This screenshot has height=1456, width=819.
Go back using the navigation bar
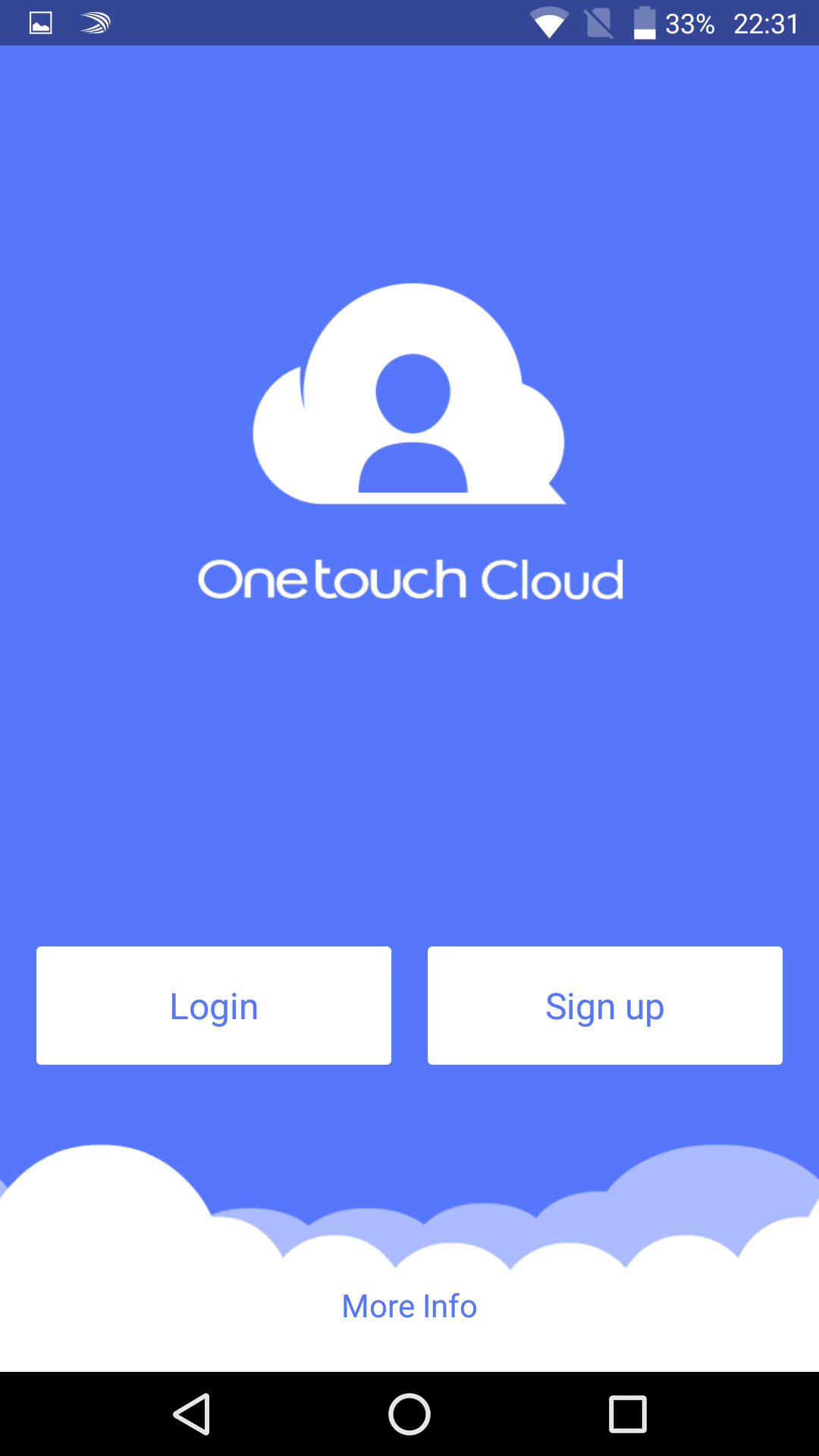click(191, 1414)
